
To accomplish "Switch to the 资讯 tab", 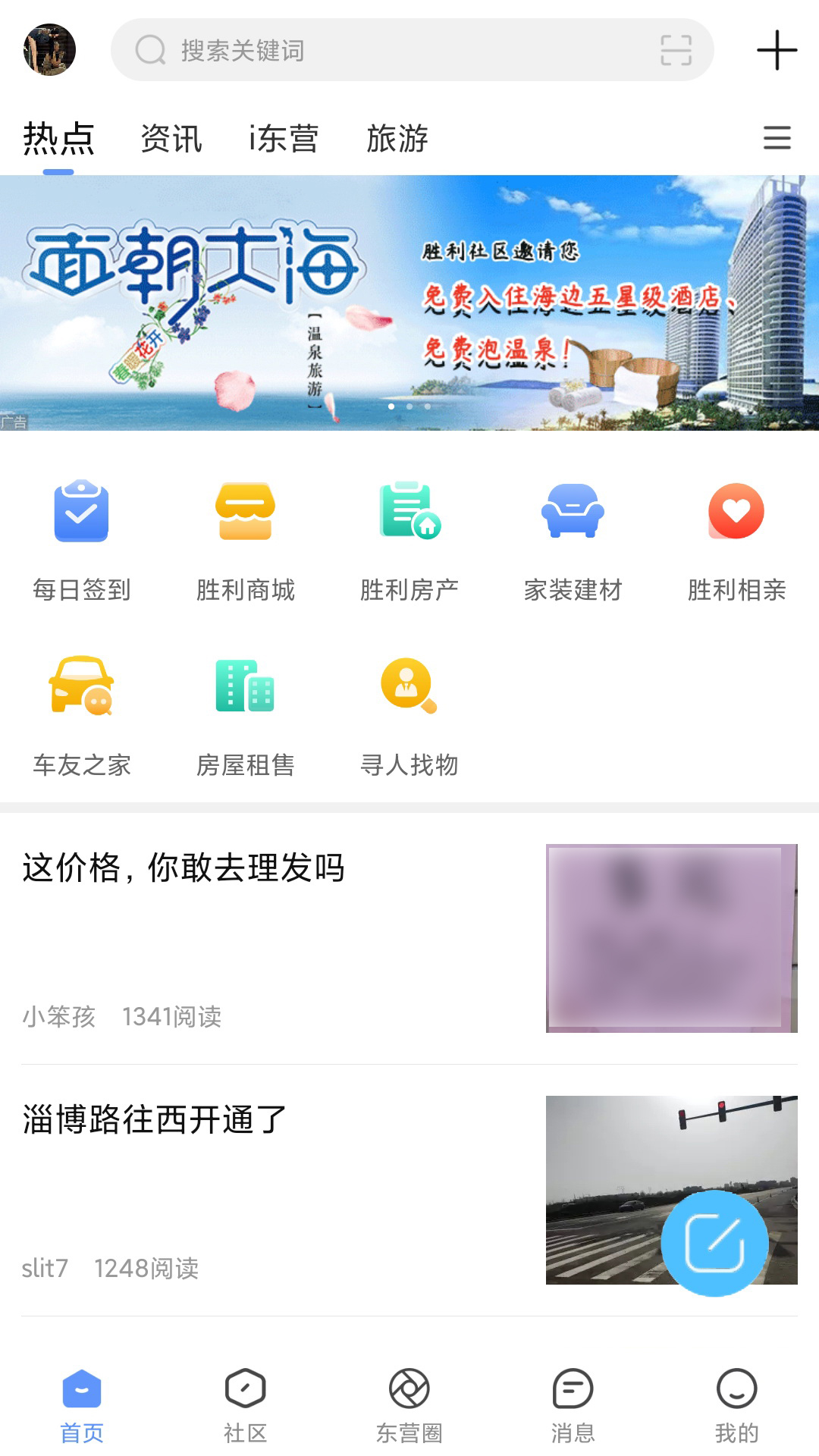I will [x=171, y=139].
